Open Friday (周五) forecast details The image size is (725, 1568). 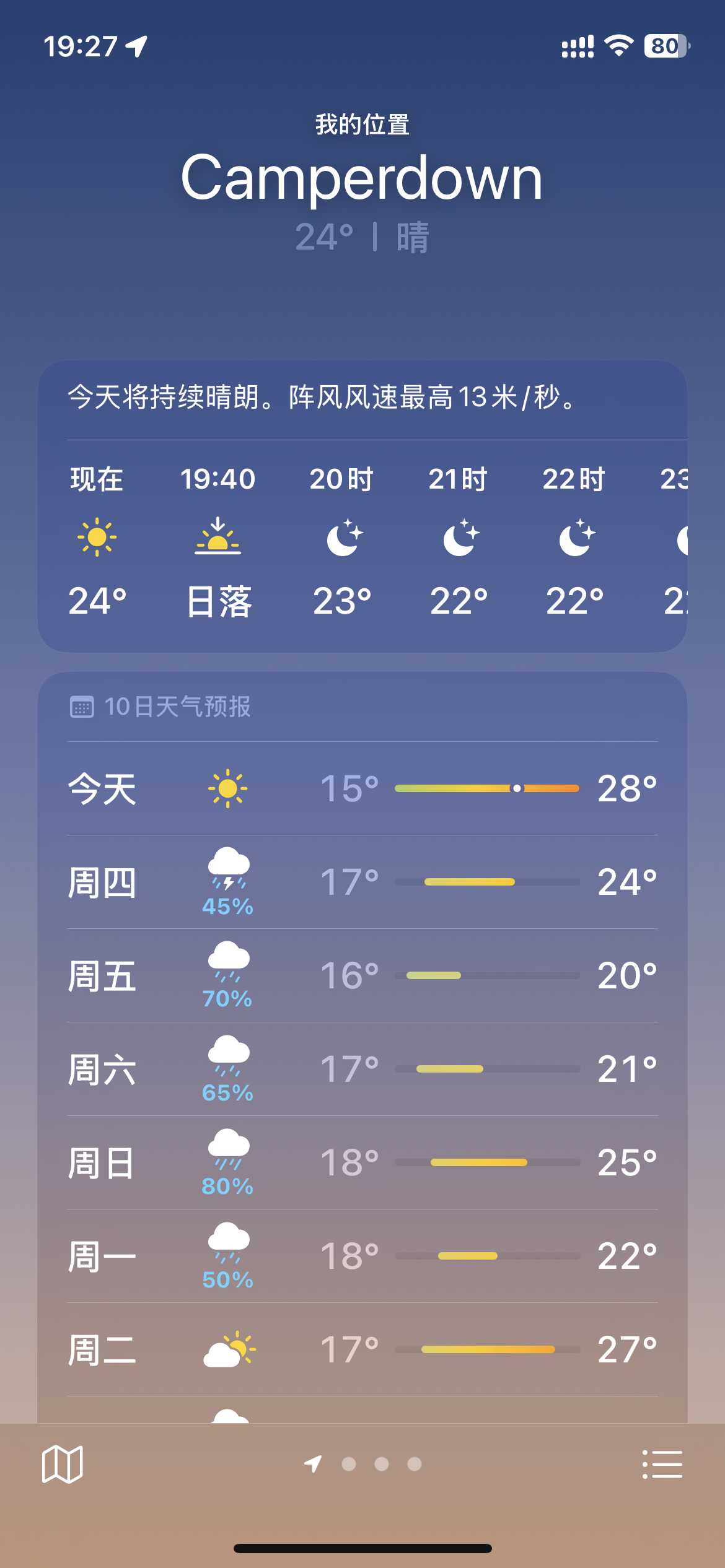[362, 975]
